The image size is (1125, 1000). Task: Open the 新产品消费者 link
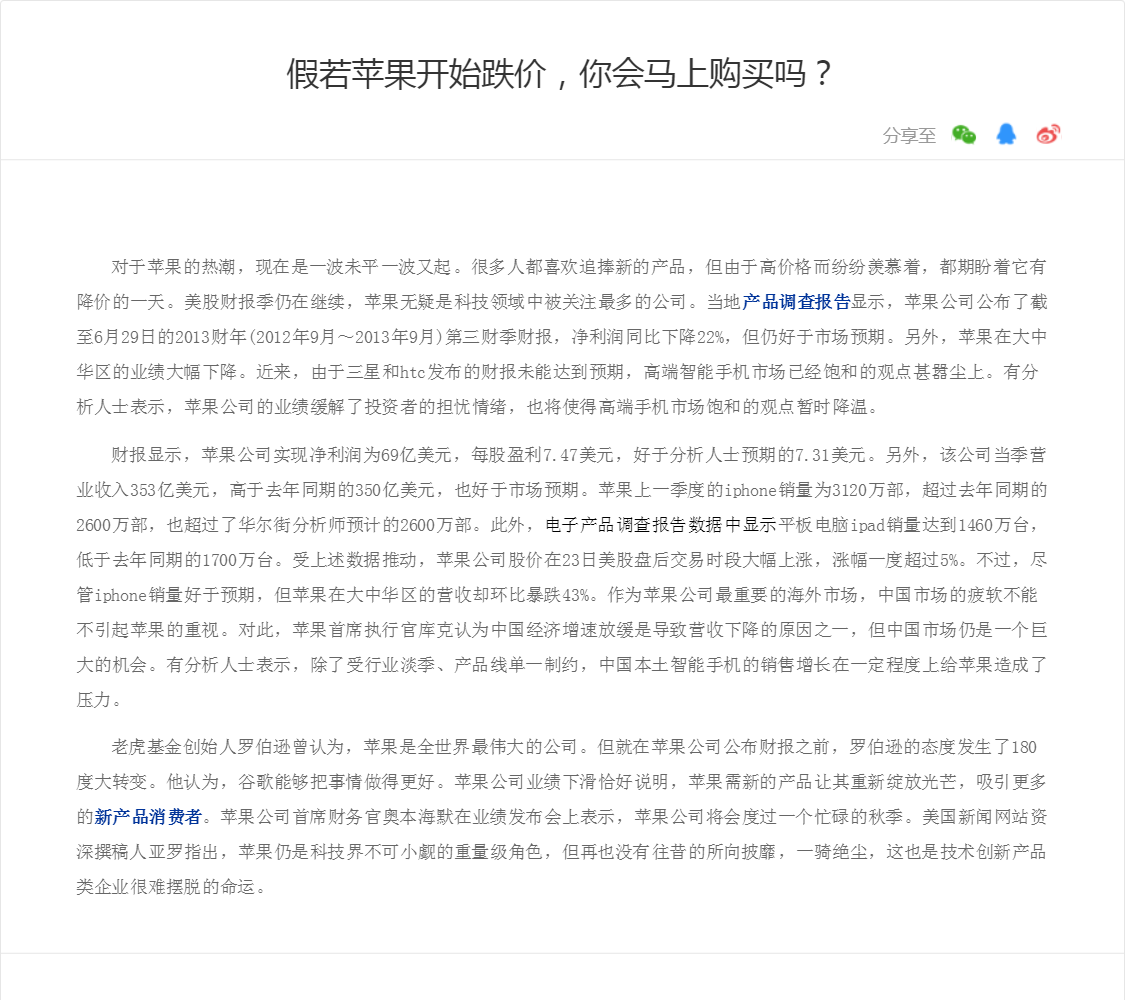tap(148, 817)
